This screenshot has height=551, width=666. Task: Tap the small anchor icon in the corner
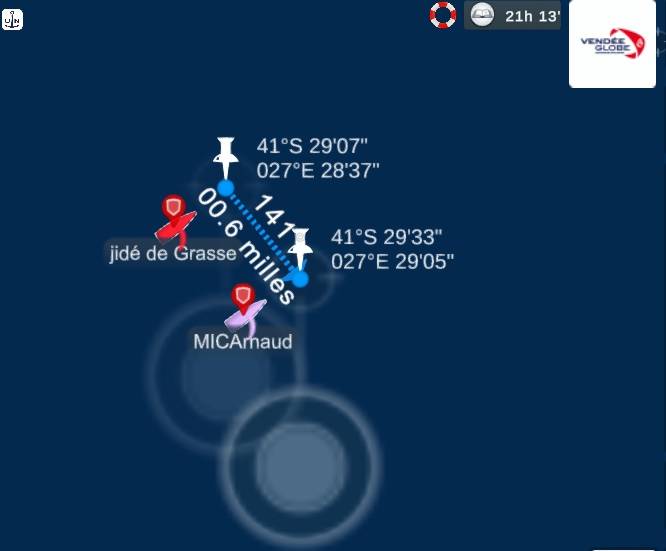[x=12, y=19]
